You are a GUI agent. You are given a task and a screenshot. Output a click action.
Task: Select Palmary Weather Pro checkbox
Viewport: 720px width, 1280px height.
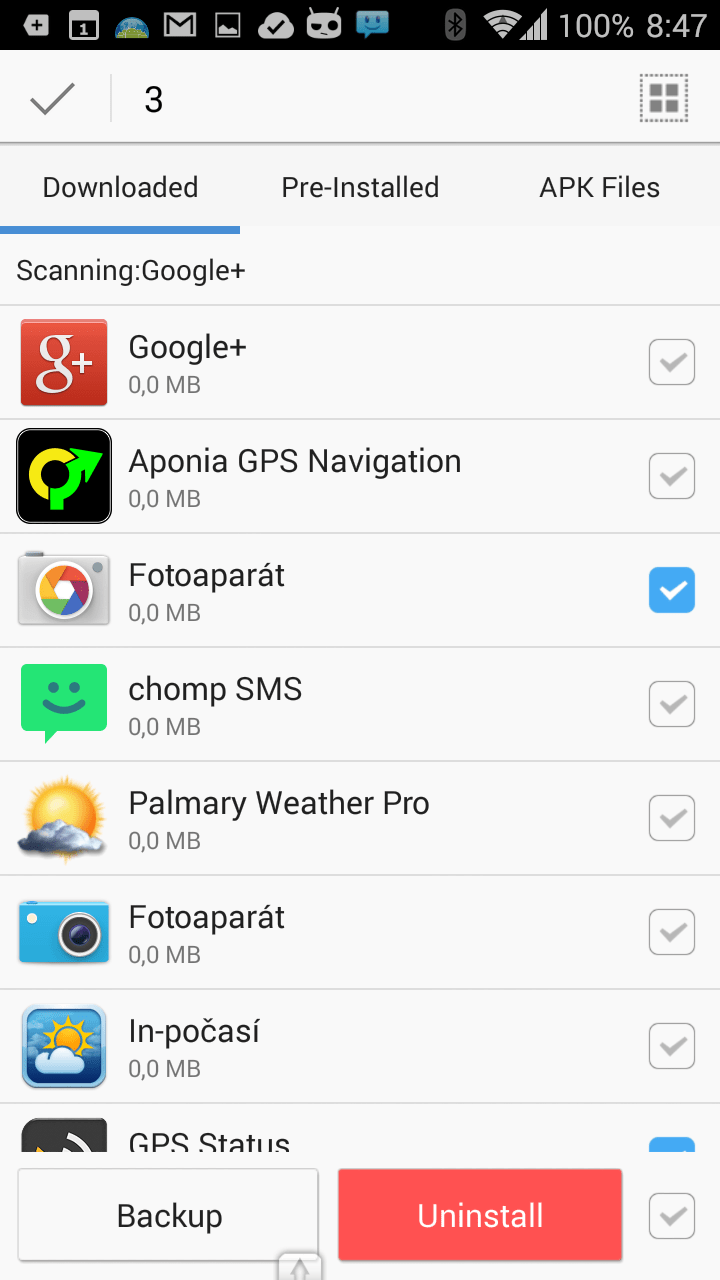point(672,818)
